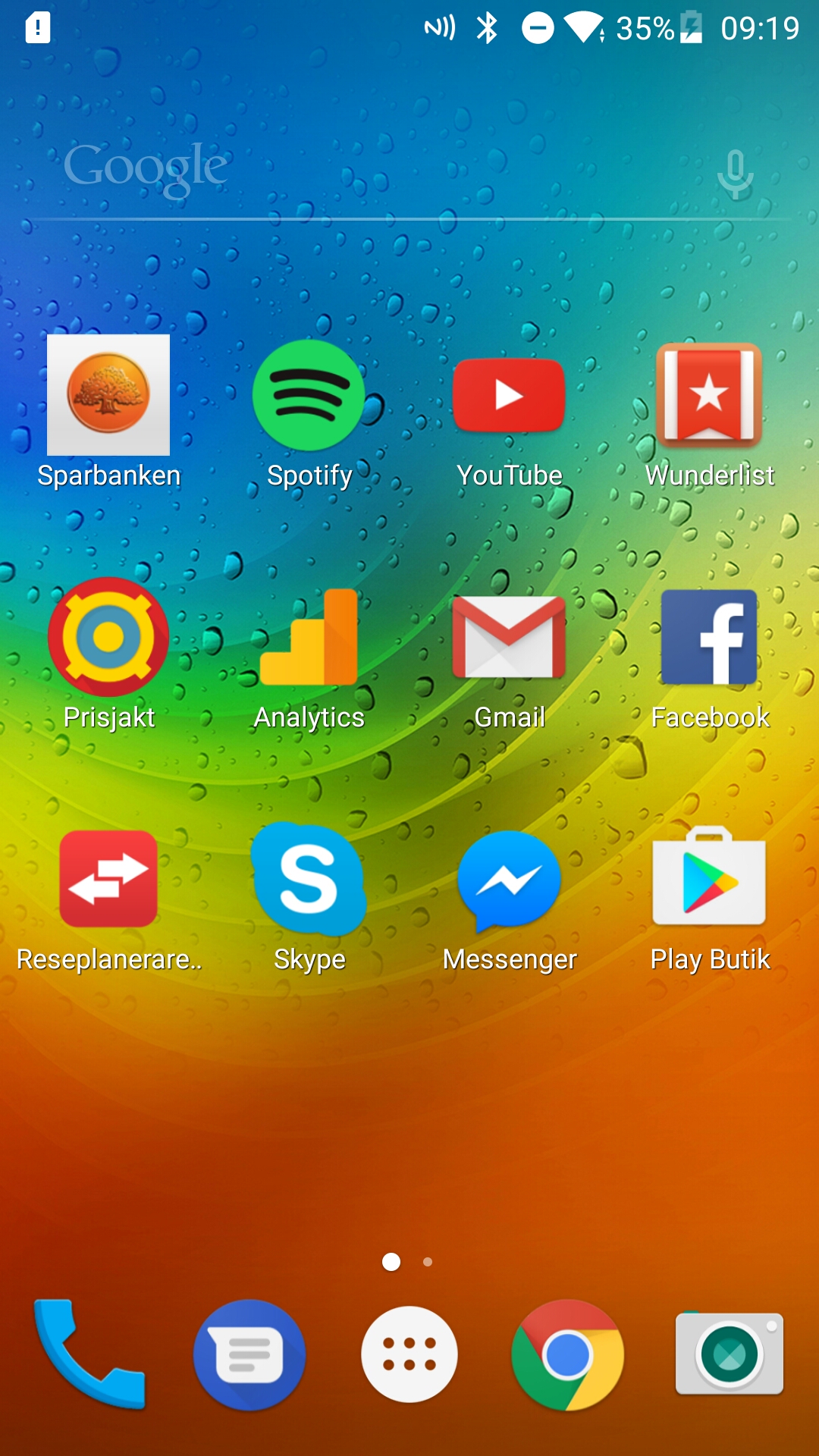The image size is (819, 1456).
Task: Open Gmail
Action: pos(509,637)
